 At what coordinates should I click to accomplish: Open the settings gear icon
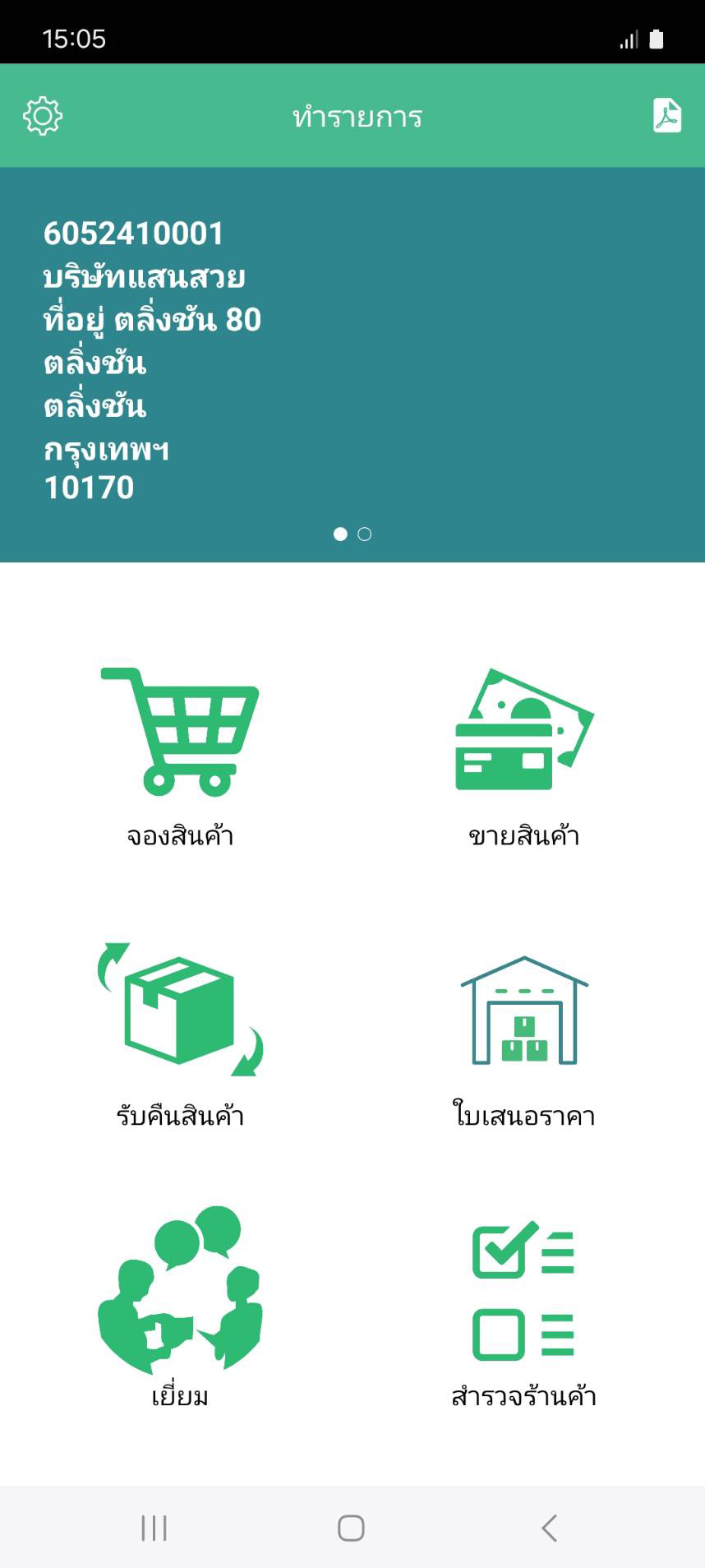click(43, 116)
